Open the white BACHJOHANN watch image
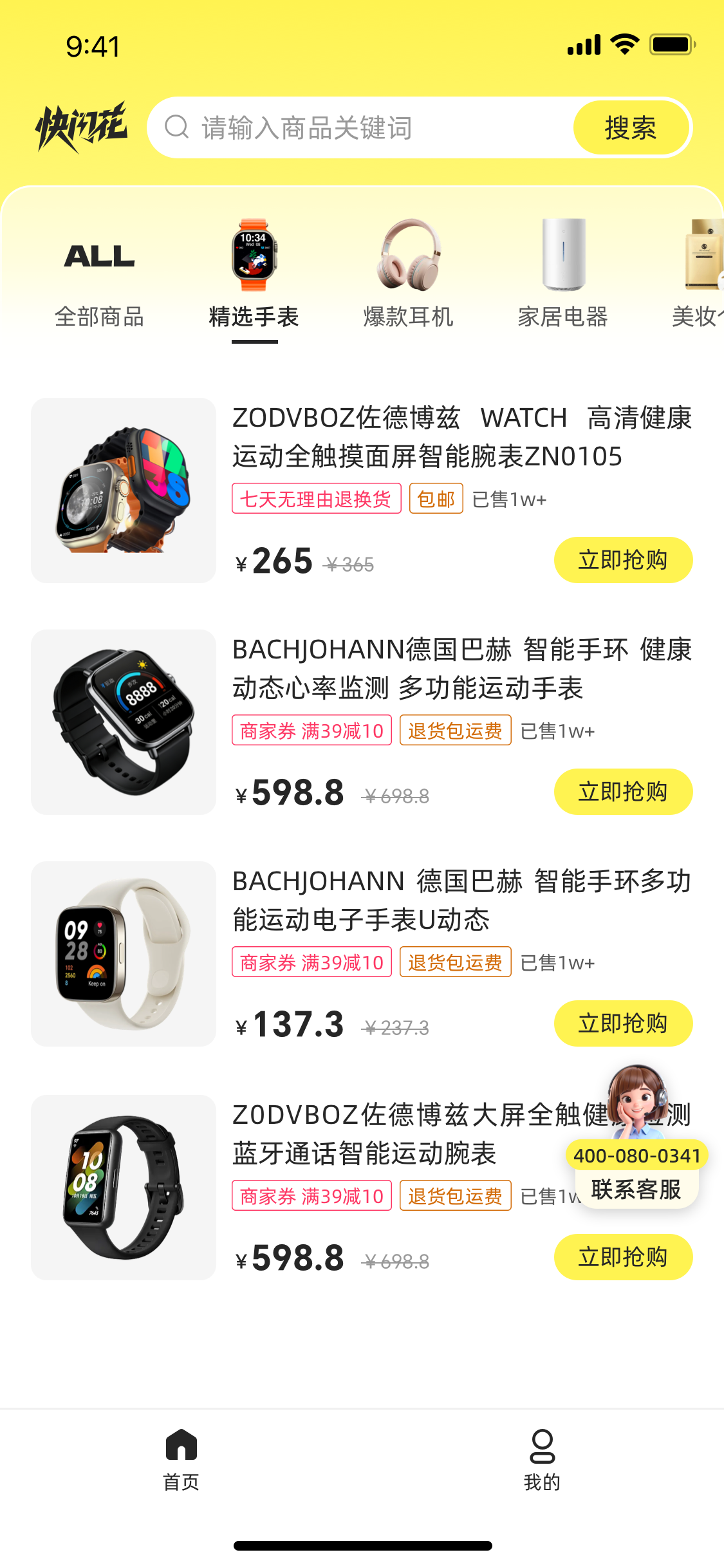 124,954
